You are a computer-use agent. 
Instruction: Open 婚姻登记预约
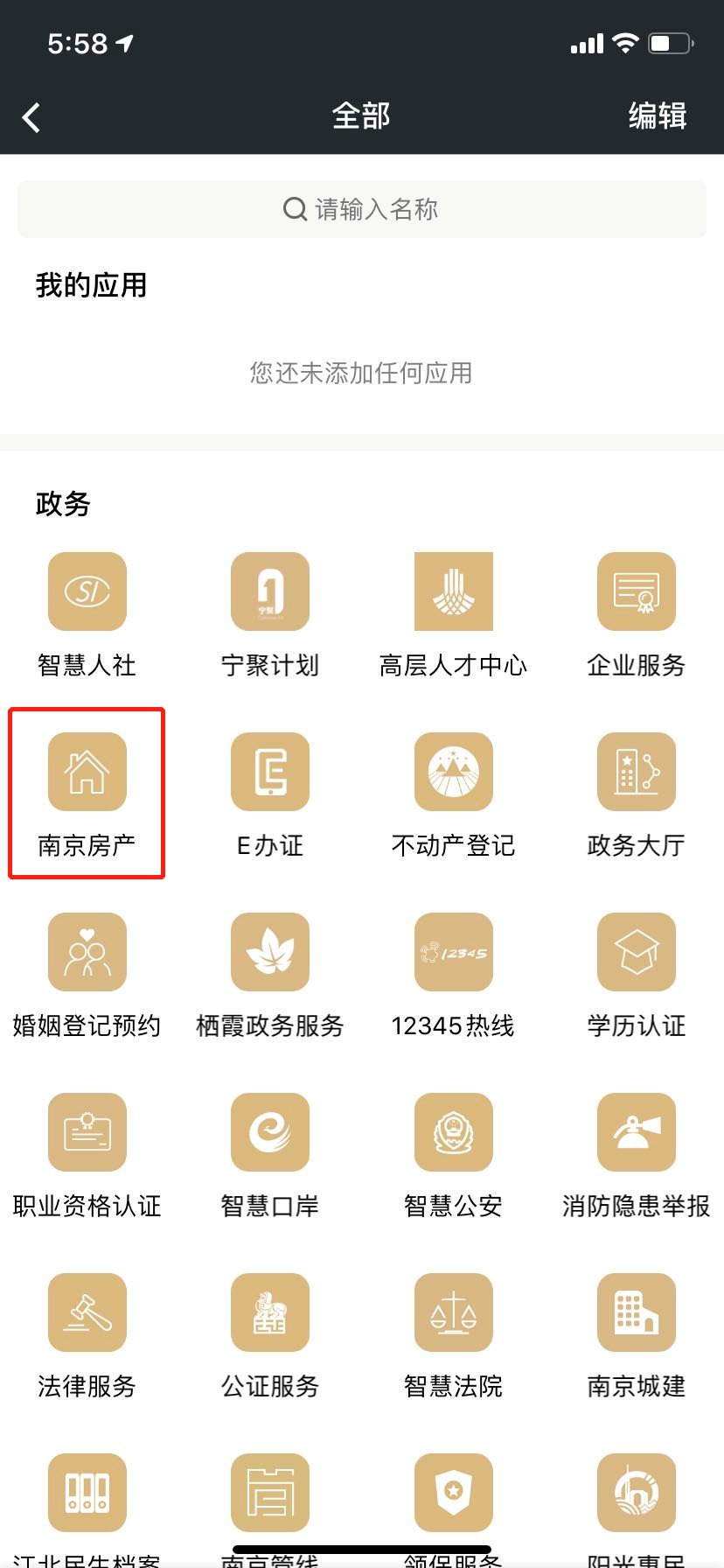(87, 953)
